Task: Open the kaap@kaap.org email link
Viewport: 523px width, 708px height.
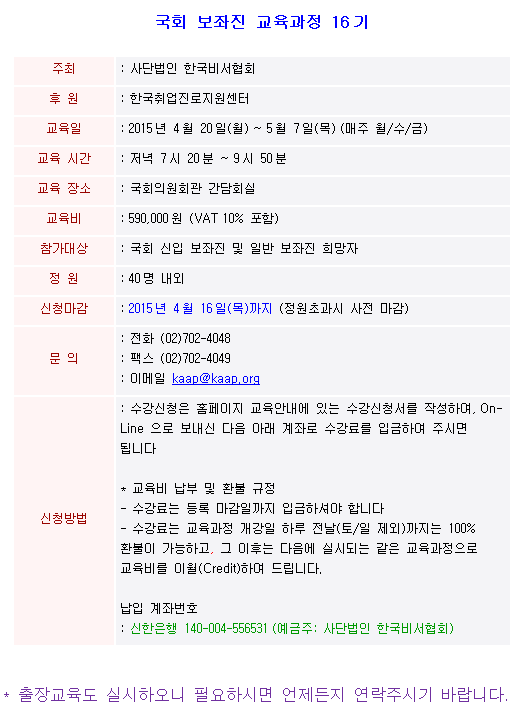Action: pyautogui.click(x=216, y=378)
